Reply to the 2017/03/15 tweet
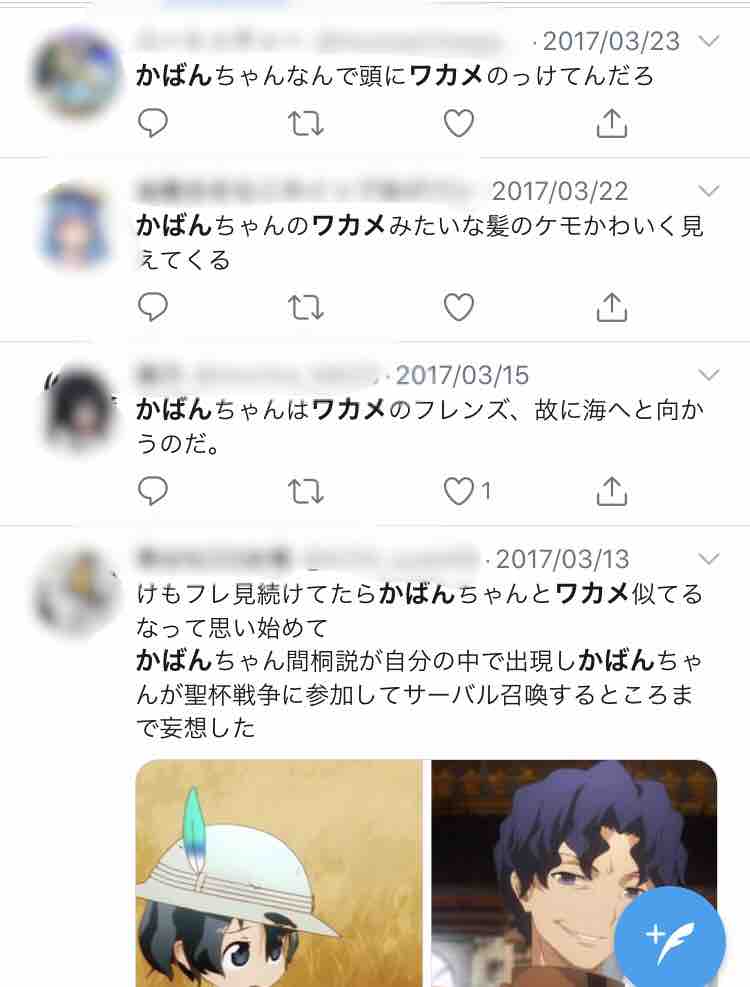The width and height of the screenshot is (750, 987). tap(152, 490)
